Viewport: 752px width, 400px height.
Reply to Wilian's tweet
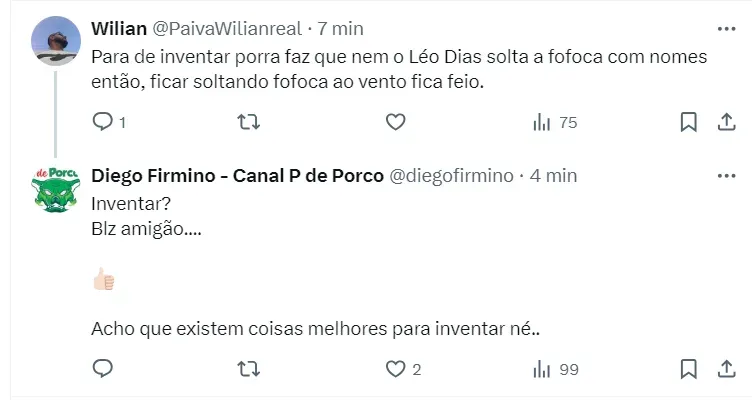click(103, 123)
